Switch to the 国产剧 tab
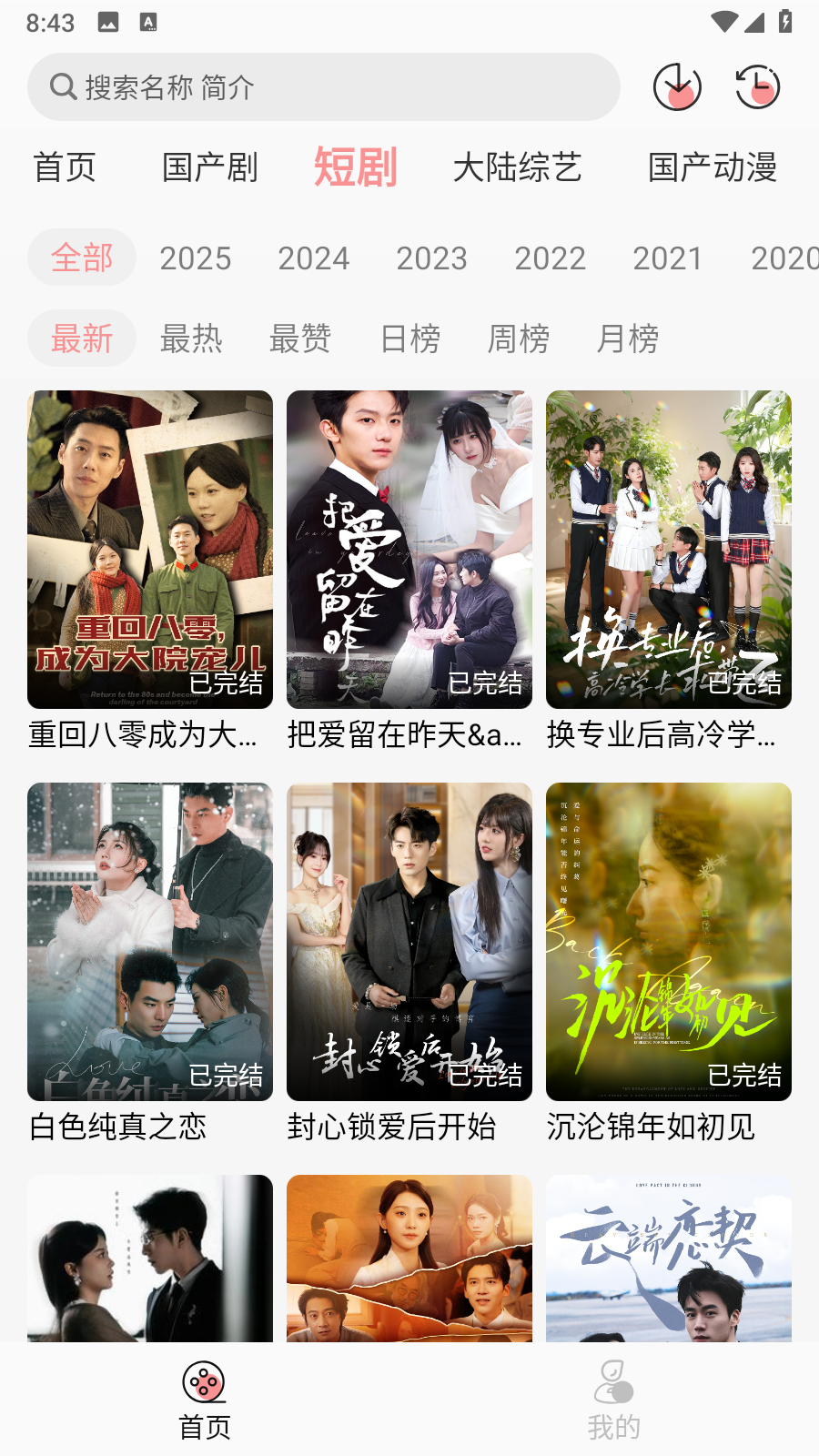 coord(210,168)
